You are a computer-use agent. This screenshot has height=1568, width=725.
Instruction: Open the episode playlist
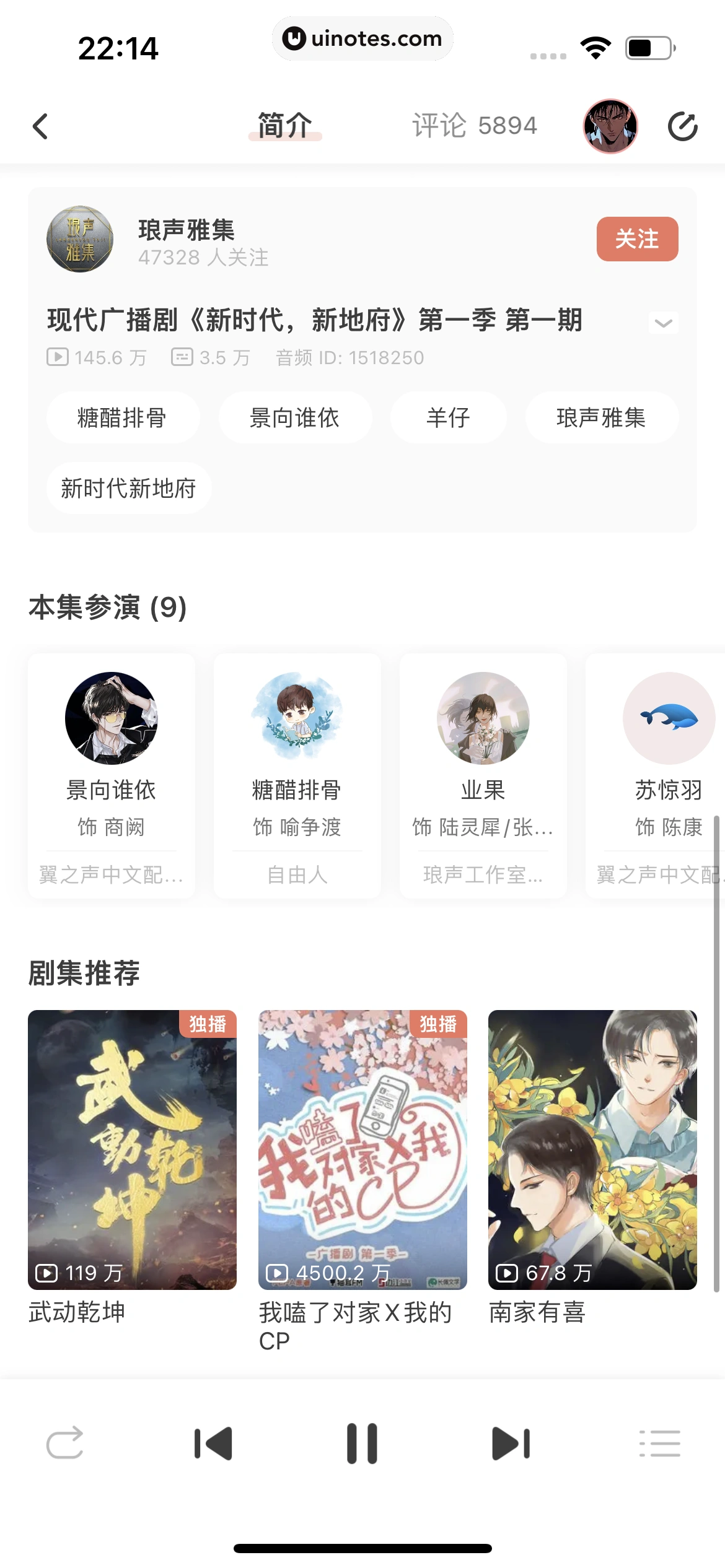pos(659,1444)
